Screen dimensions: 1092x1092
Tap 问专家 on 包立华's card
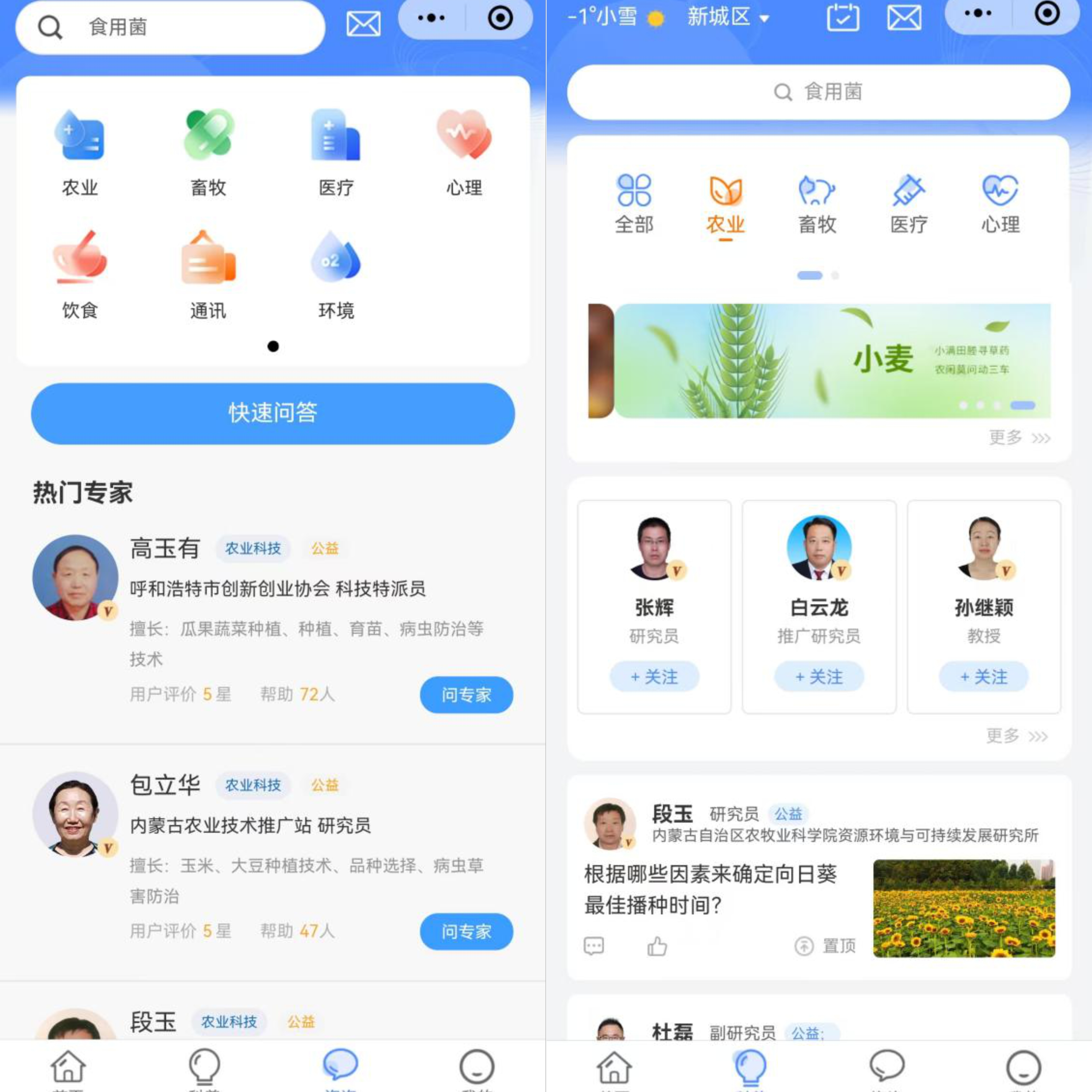[x=466, y=932]
